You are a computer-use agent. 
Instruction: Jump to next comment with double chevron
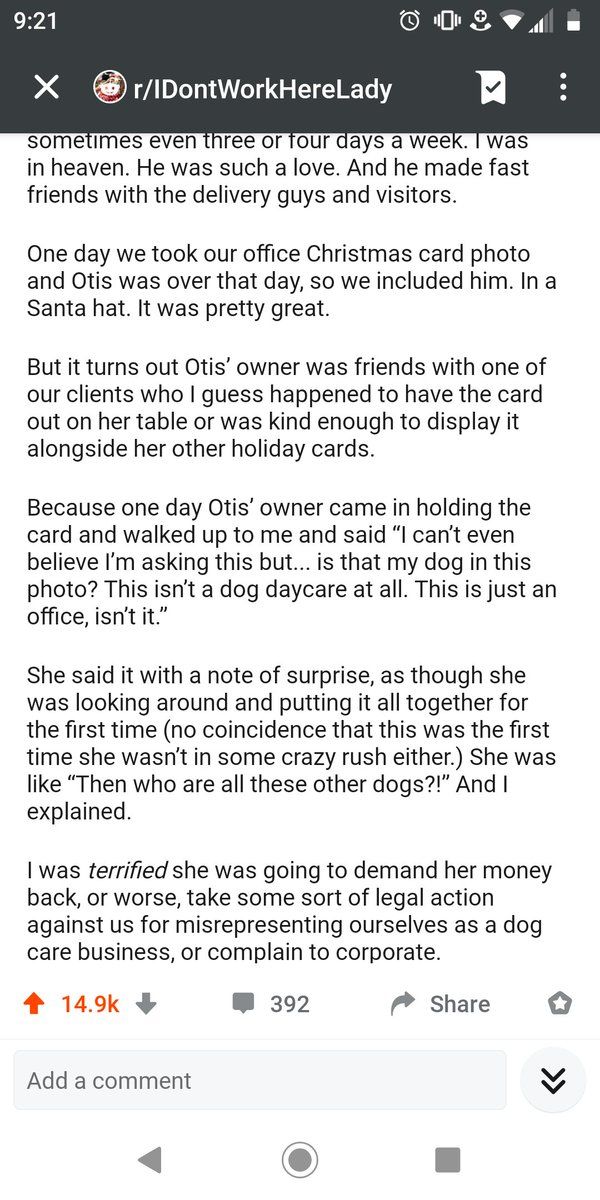point(553,1081)
